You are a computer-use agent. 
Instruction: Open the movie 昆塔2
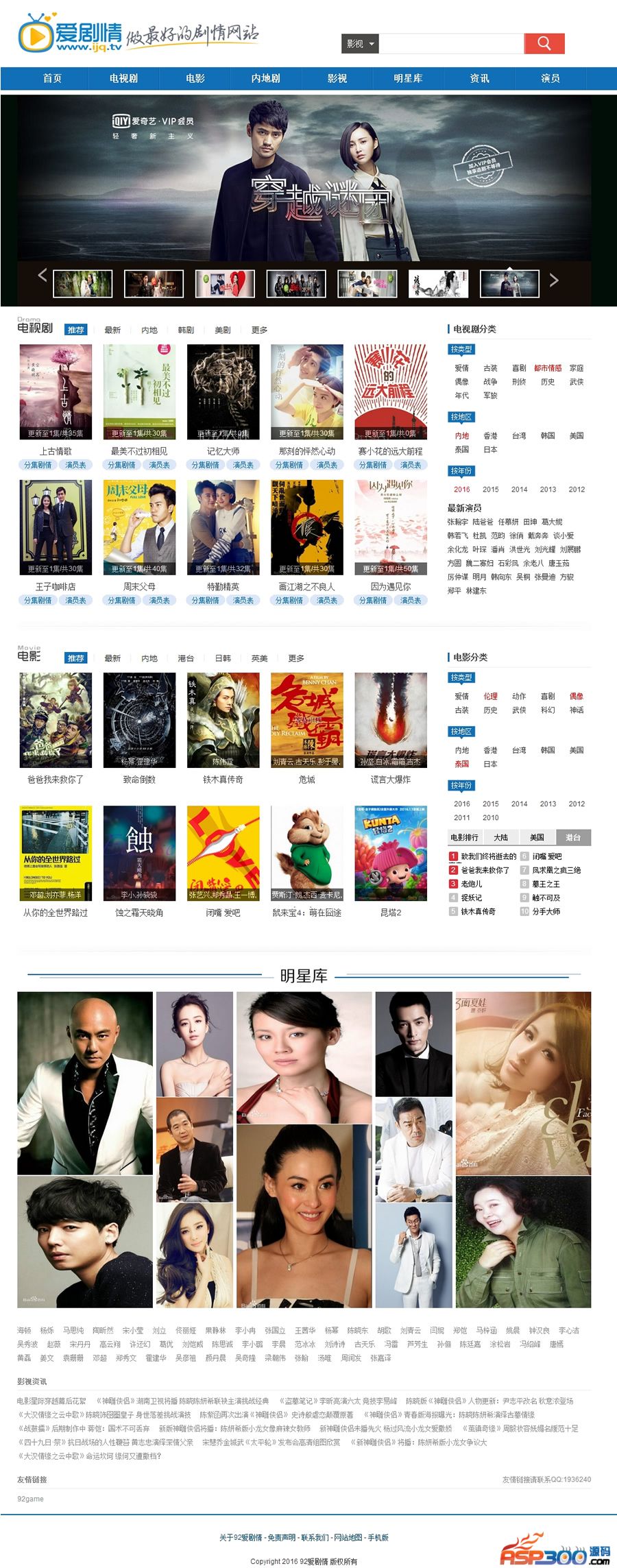(x=391, y=854)
